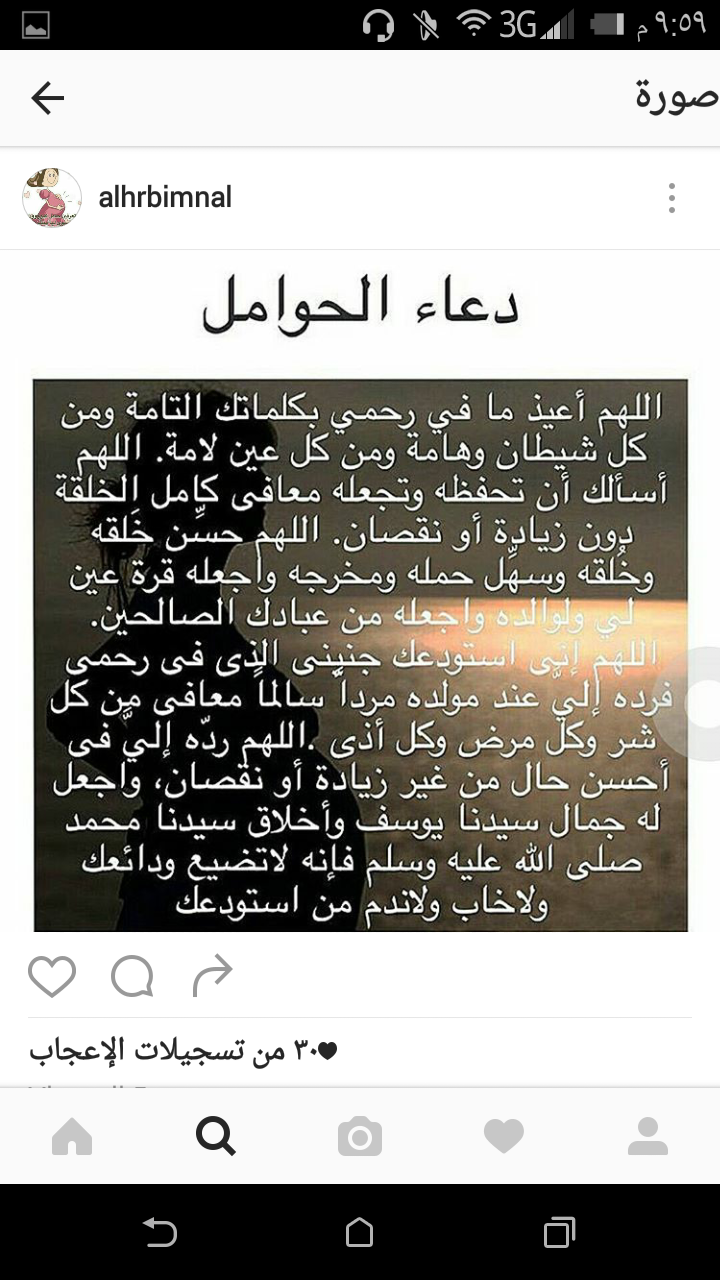Open the post's three-dot overflow menu
The image size is (720, 1280).
click(x=672, y=198)
